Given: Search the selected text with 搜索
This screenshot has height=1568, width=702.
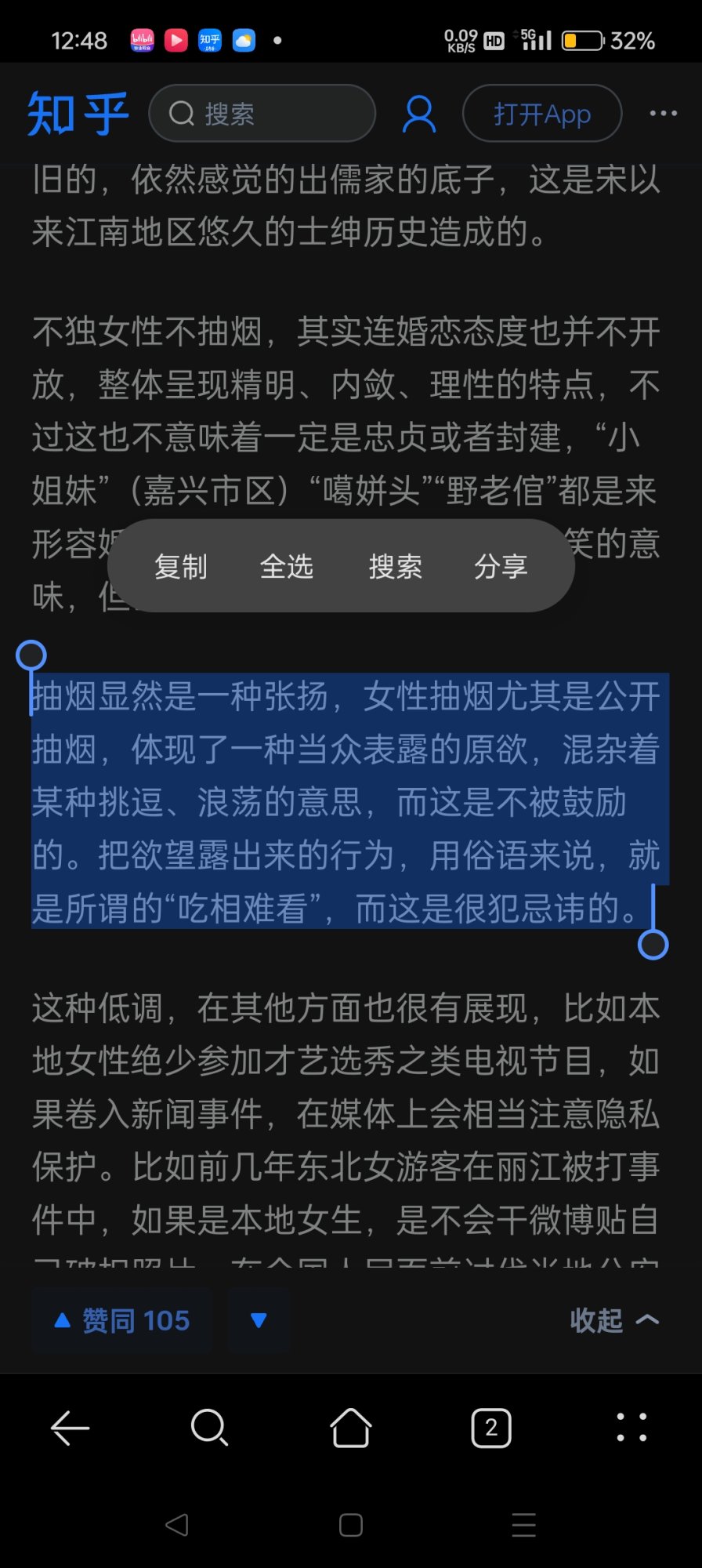Looking at the screenshot, I should (x=395, y=566).
